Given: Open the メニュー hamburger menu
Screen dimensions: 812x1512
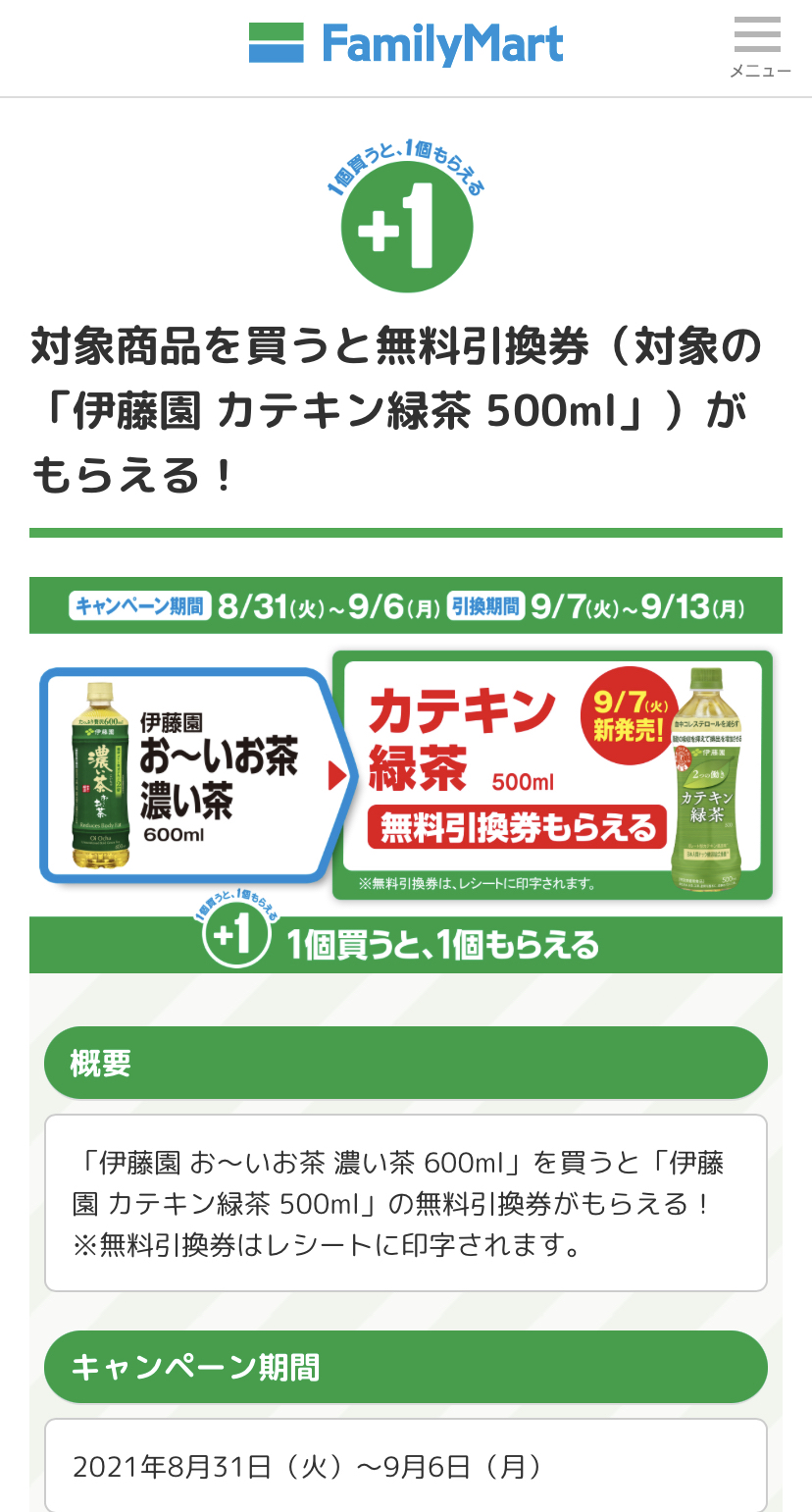Looking at the screenshot, I should coord(759,47).
